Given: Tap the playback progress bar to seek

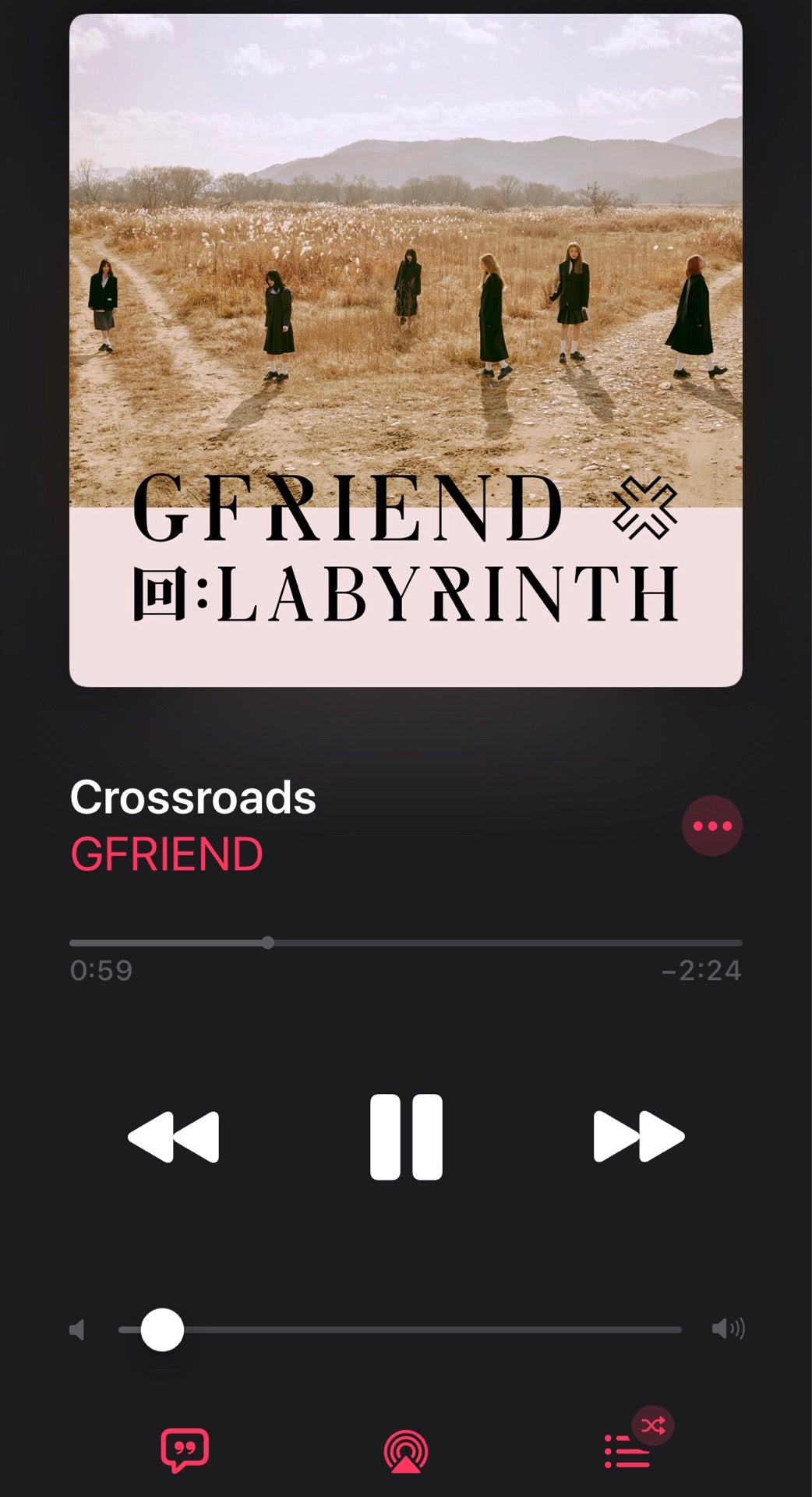Looking at the screenshot, I should pos(406,943).
